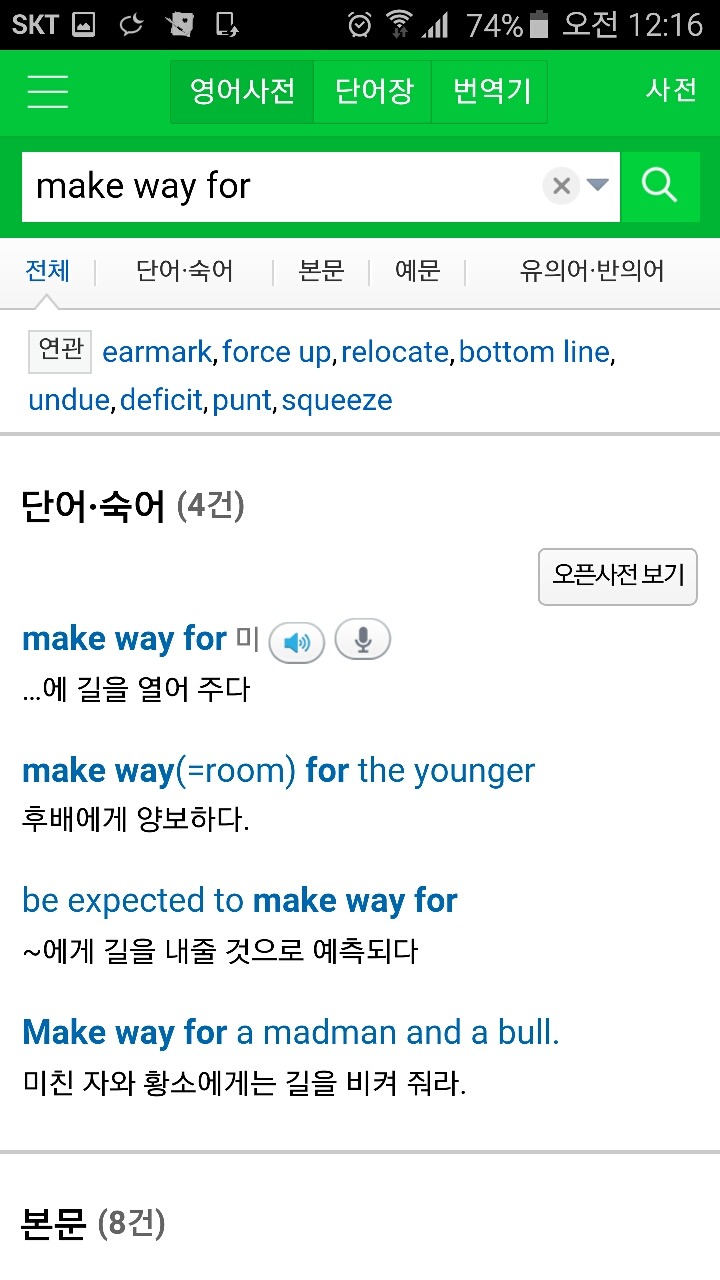Tap the green search magnifier button

pyautogui.click(x=659, y=186)
